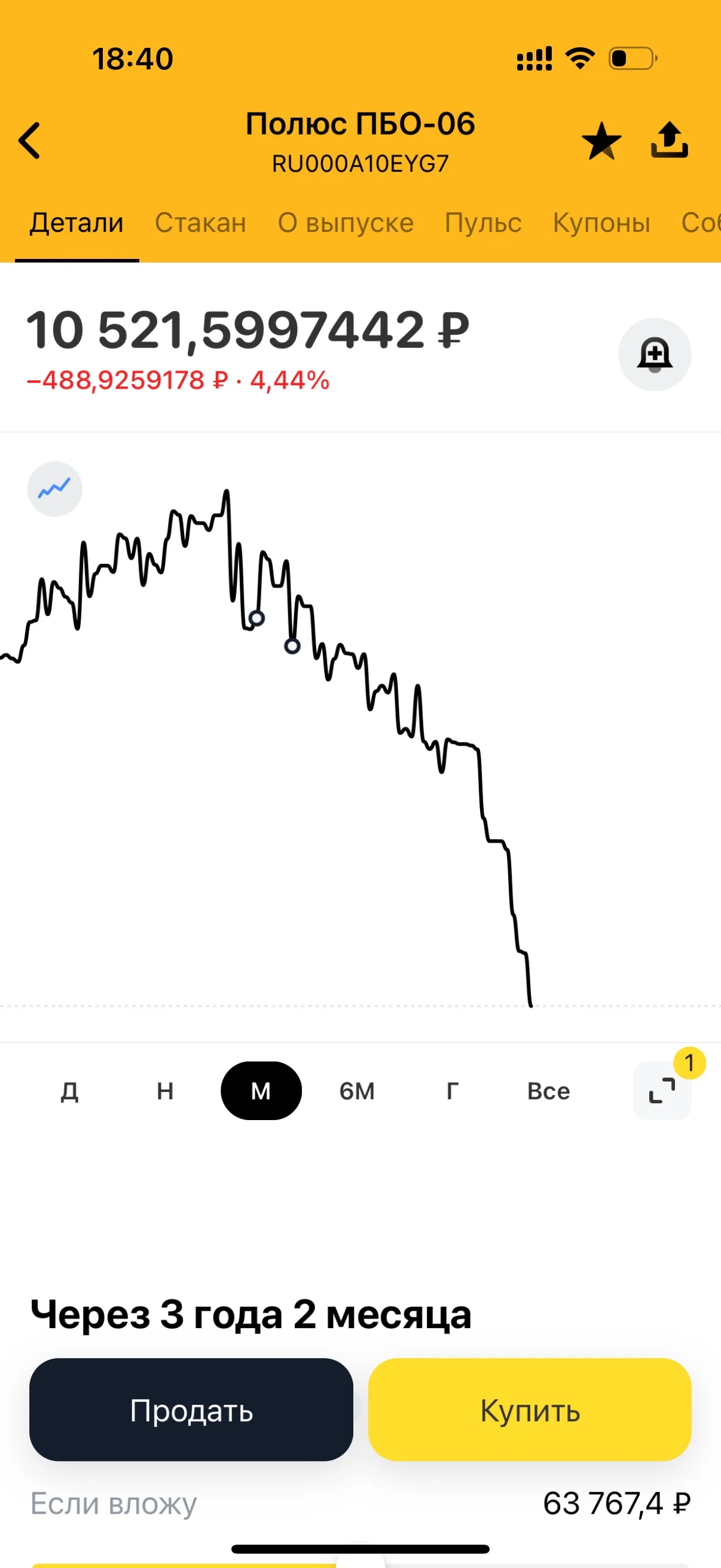The height and width of the screenshot is (1568, 721).
Task: Open the Купоны tab
Action: coord(601,223)
